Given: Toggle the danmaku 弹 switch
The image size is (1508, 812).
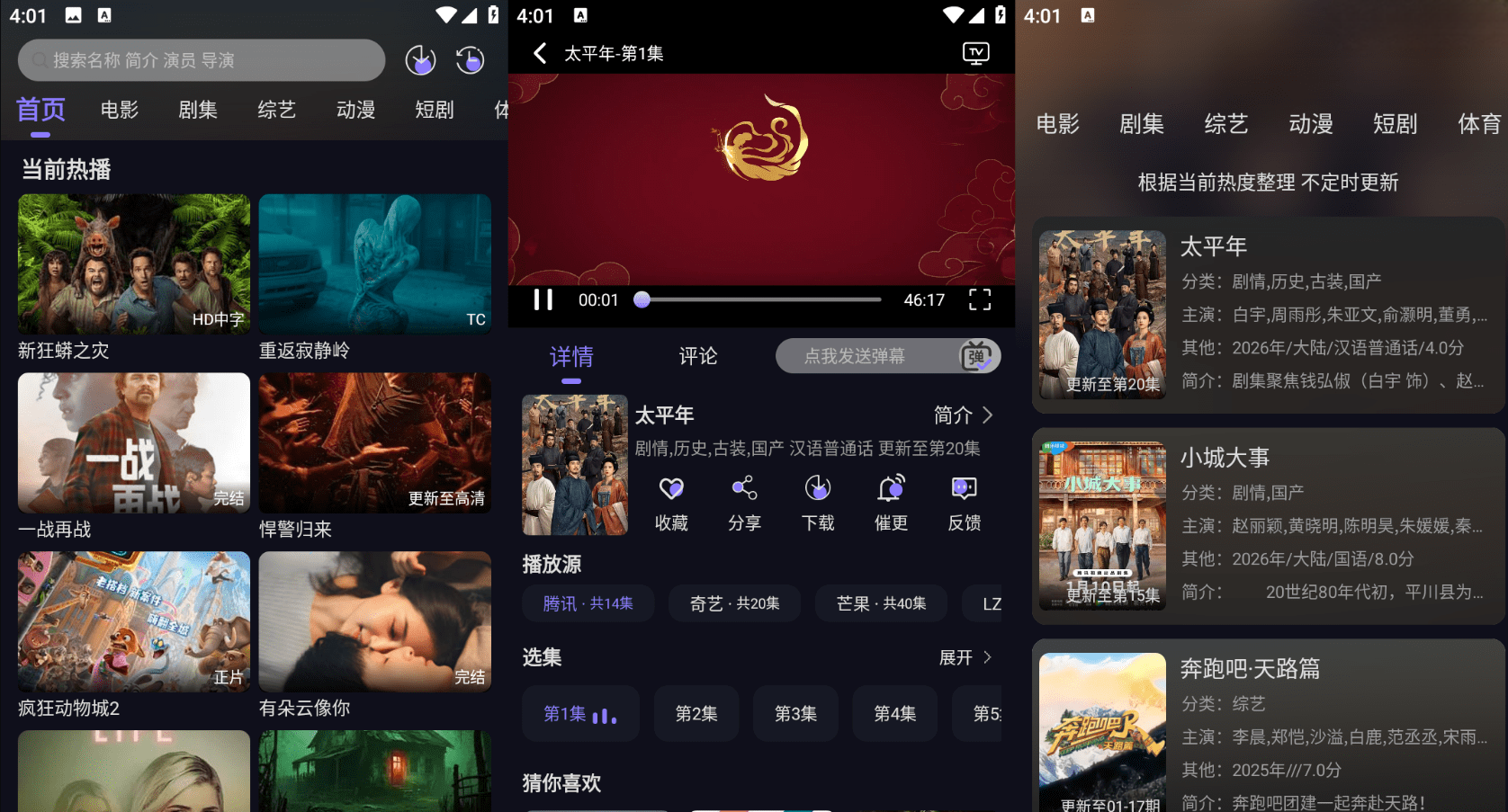Looking at the screenshot, I should click(x=976, y=357).
